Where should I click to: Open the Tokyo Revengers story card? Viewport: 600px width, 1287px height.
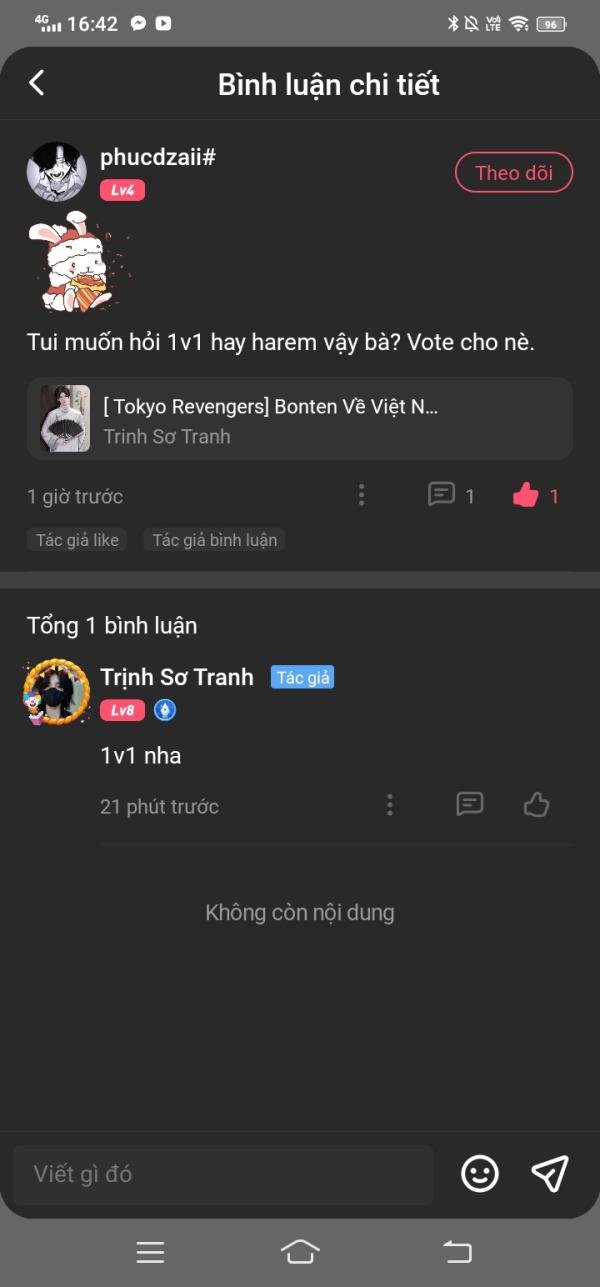(x=300, y=419)
